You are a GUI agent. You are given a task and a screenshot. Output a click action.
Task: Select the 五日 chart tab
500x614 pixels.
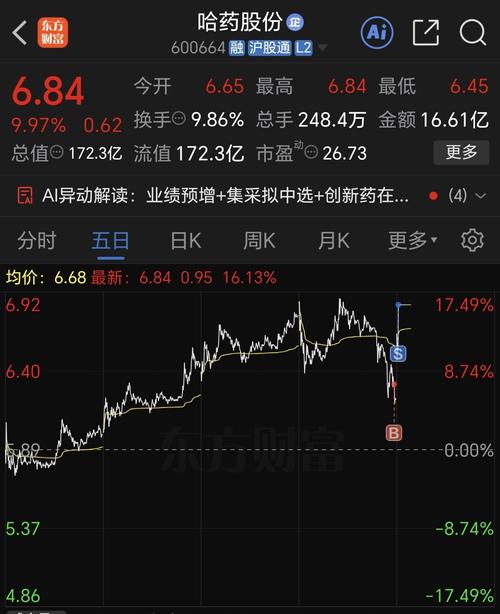(110, 240)
